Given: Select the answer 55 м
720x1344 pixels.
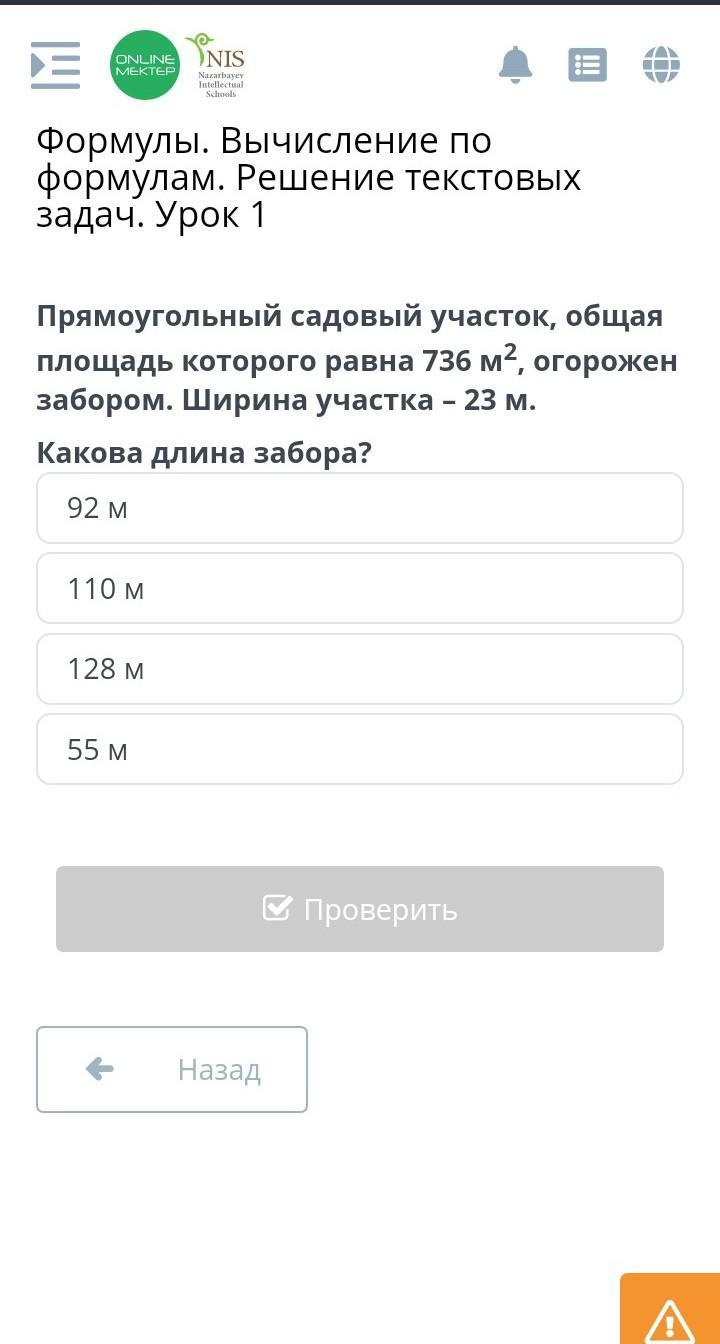Looking at the screenshot, I should coord(360,749).
